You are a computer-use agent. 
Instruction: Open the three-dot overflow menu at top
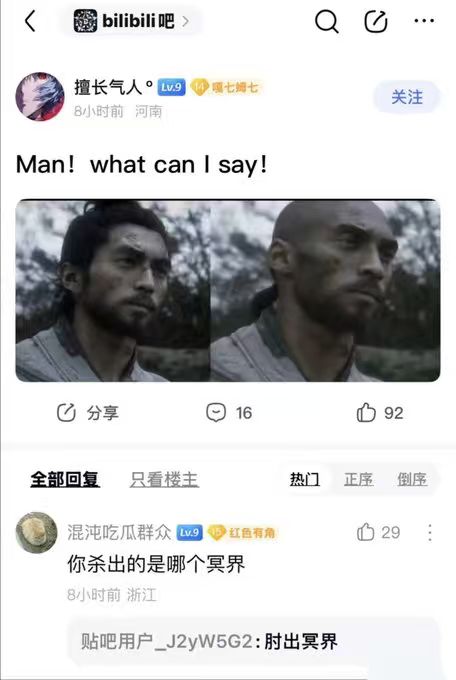[424, 20]
